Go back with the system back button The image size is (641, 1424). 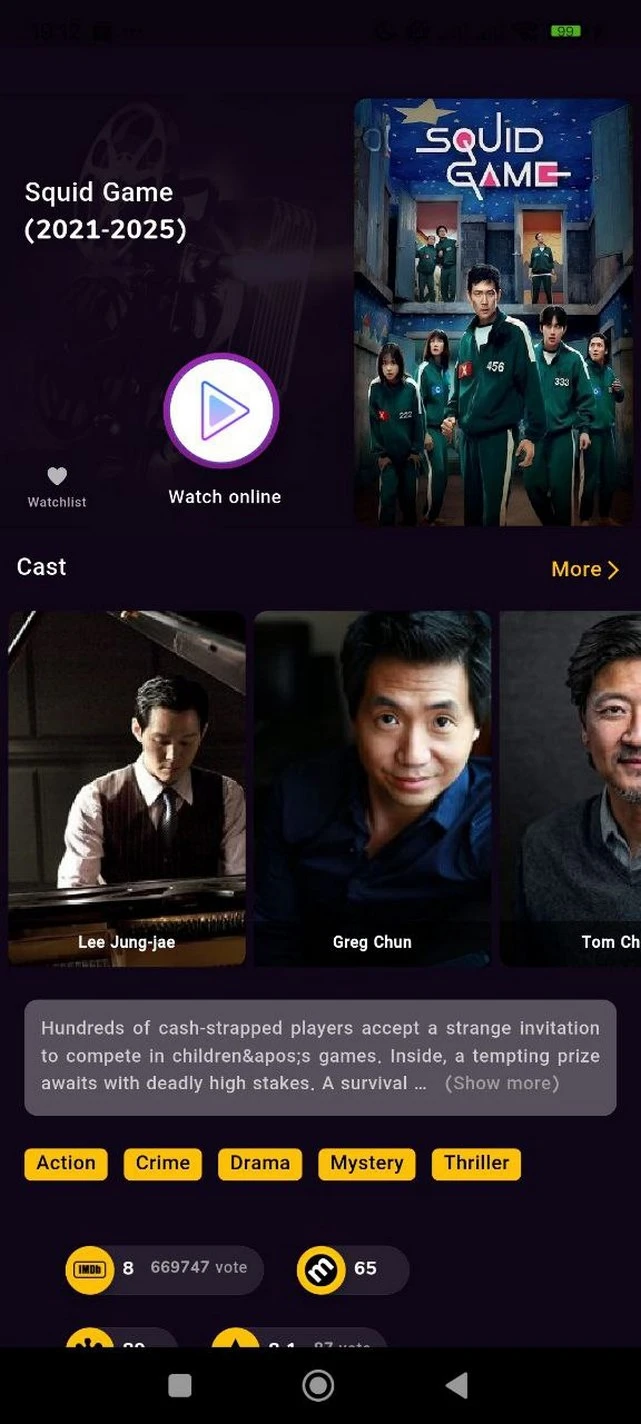[x=457, y=1385]
